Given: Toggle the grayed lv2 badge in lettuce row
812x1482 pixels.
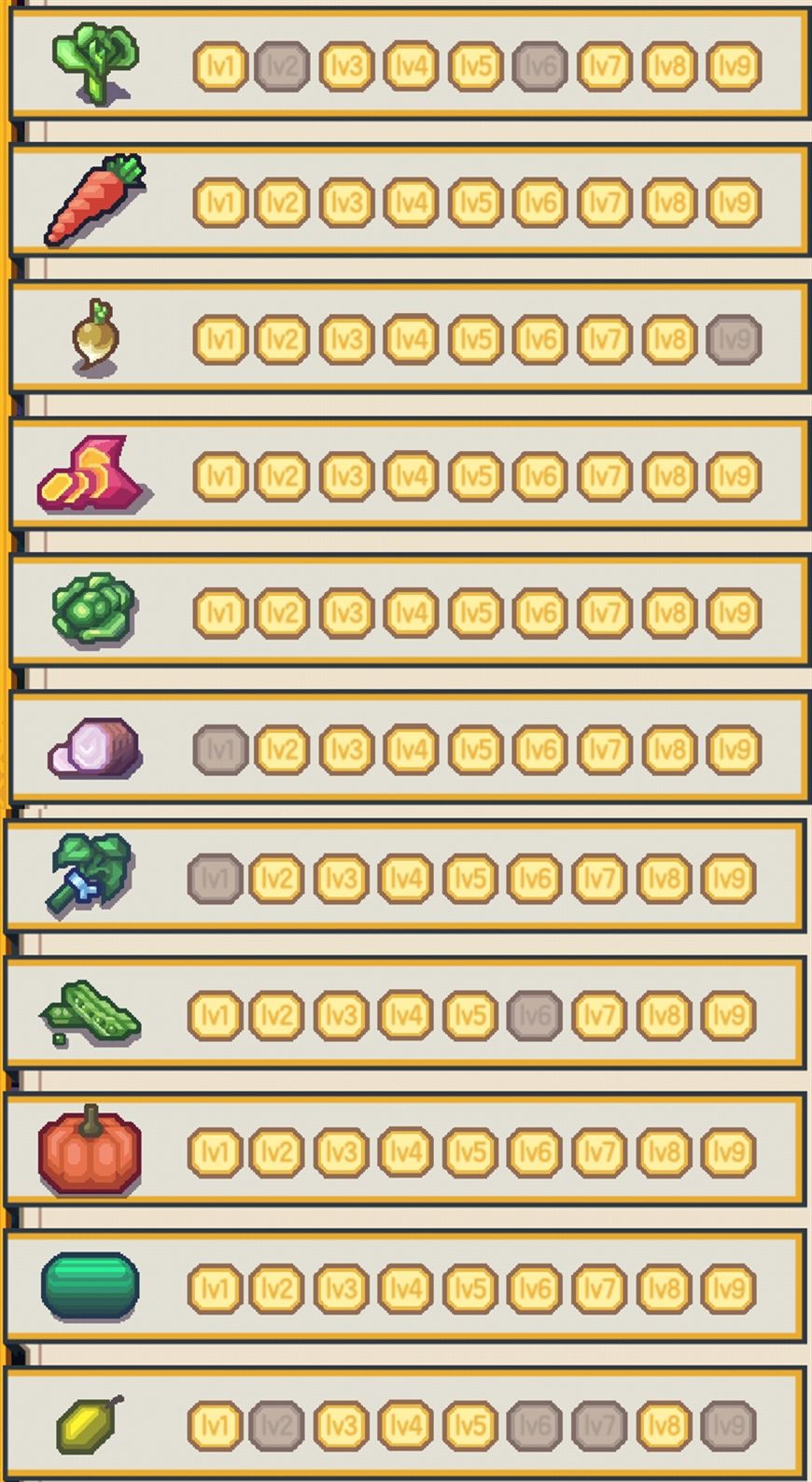Looking at the screenshot, I should (x=284, y=65).
